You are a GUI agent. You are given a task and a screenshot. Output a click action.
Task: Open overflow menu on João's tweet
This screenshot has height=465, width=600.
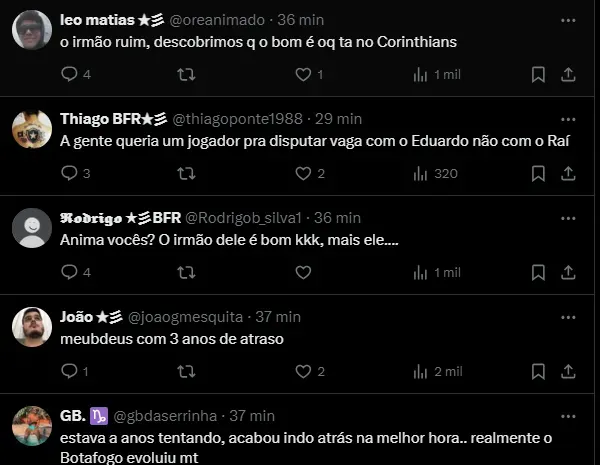click(568, 316)
